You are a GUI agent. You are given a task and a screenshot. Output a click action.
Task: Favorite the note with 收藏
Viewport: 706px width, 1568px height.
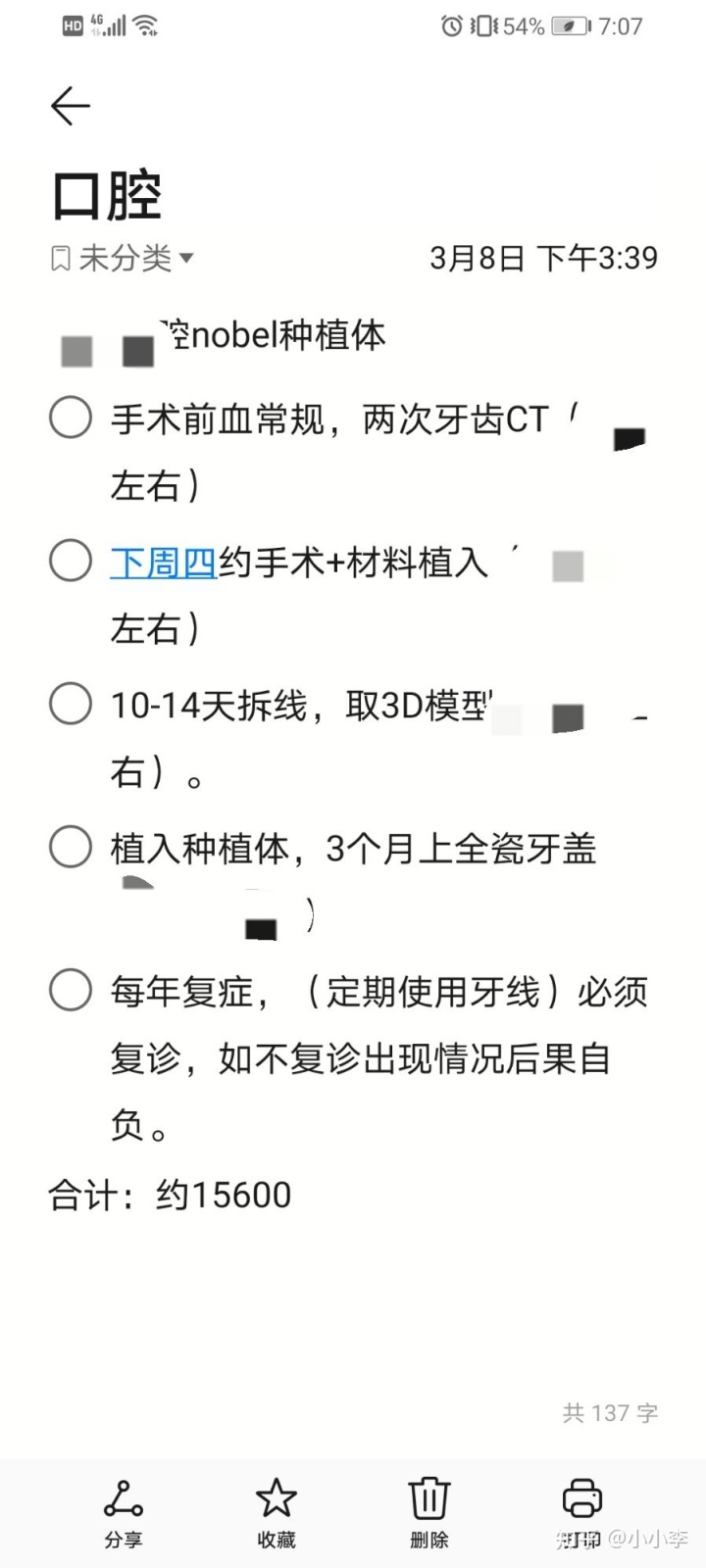(x=277, y=1513)
